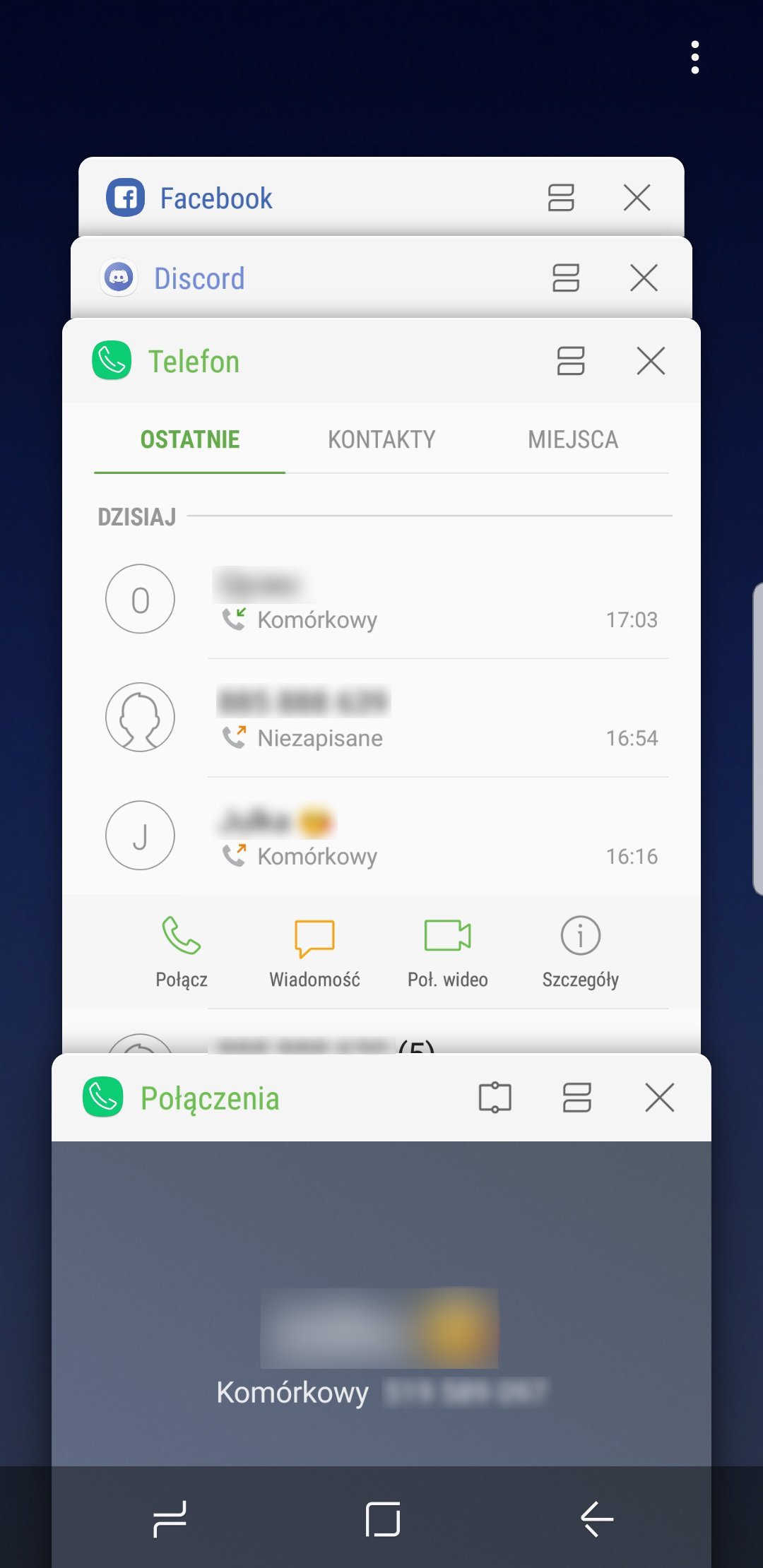Open the three-dot overflow menu
The image size is (763, 1568).
coord(695,57)
